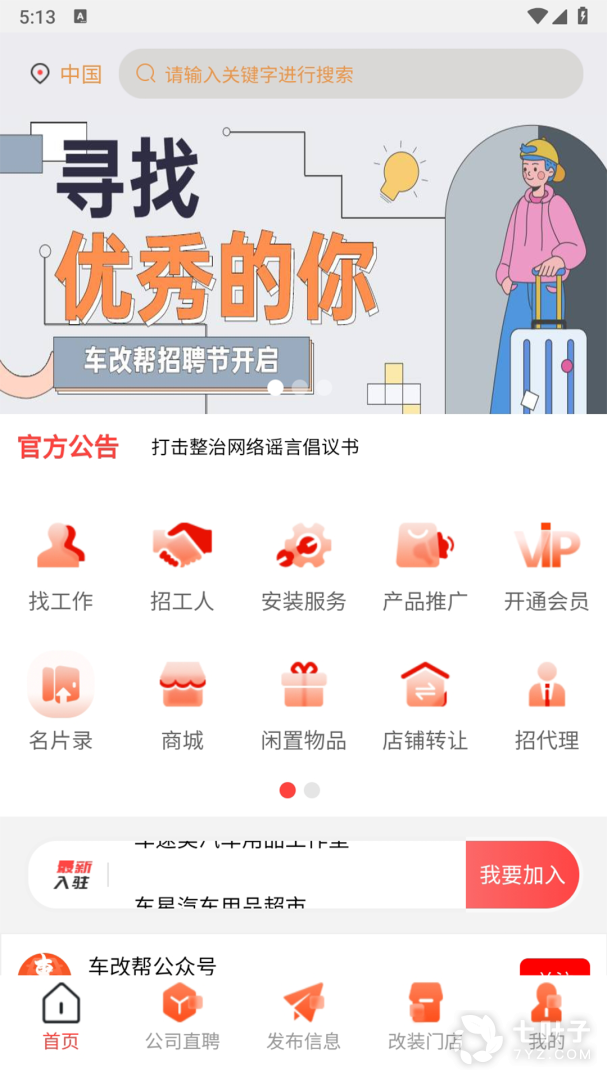
Task: Go to the second page of the icon grid
Action: pos(312,790)
